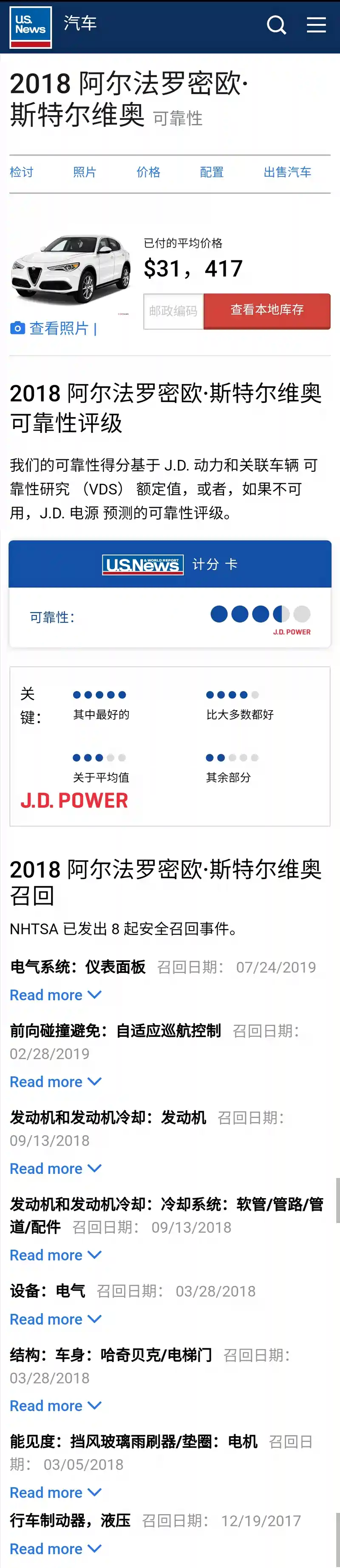Open the 汽车 section link

80,23
